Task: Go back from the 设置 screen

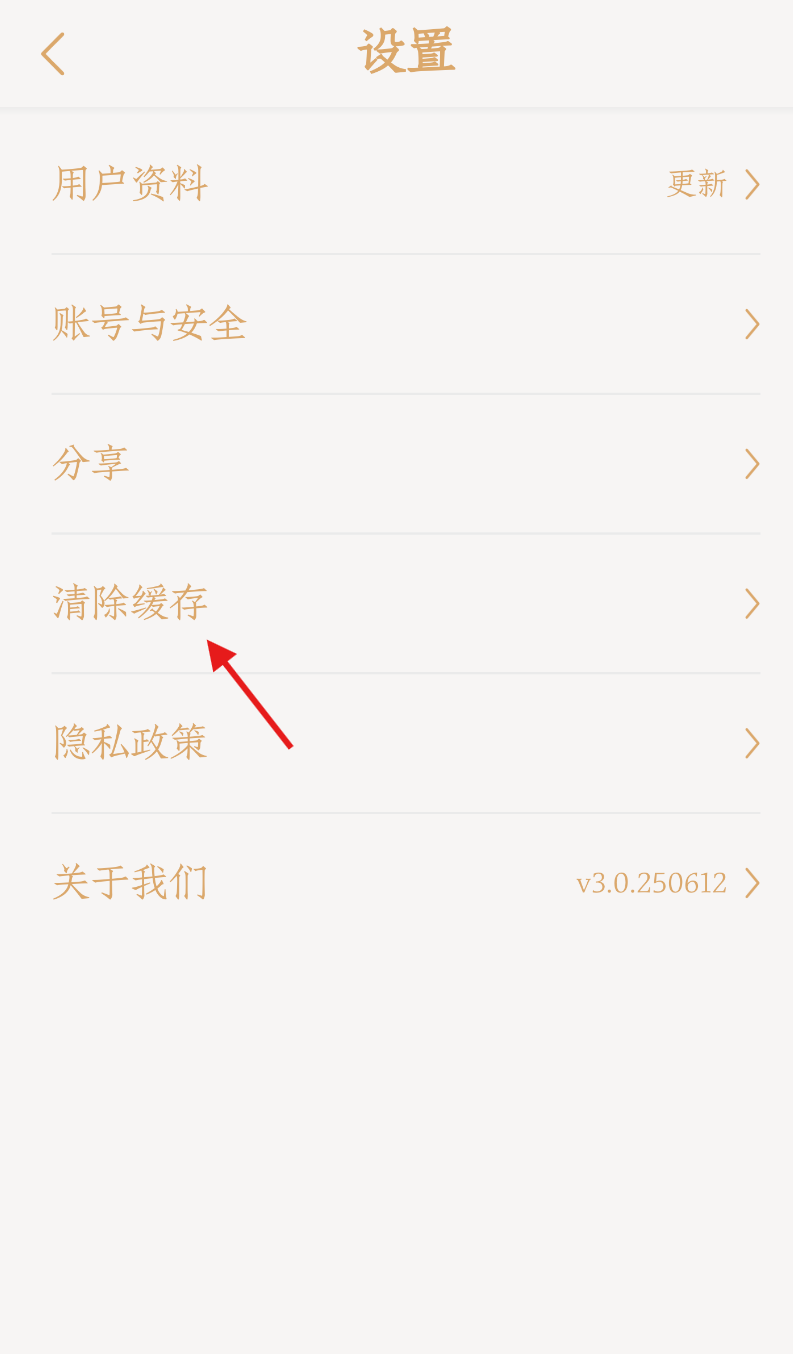Action: pos(52,54)
